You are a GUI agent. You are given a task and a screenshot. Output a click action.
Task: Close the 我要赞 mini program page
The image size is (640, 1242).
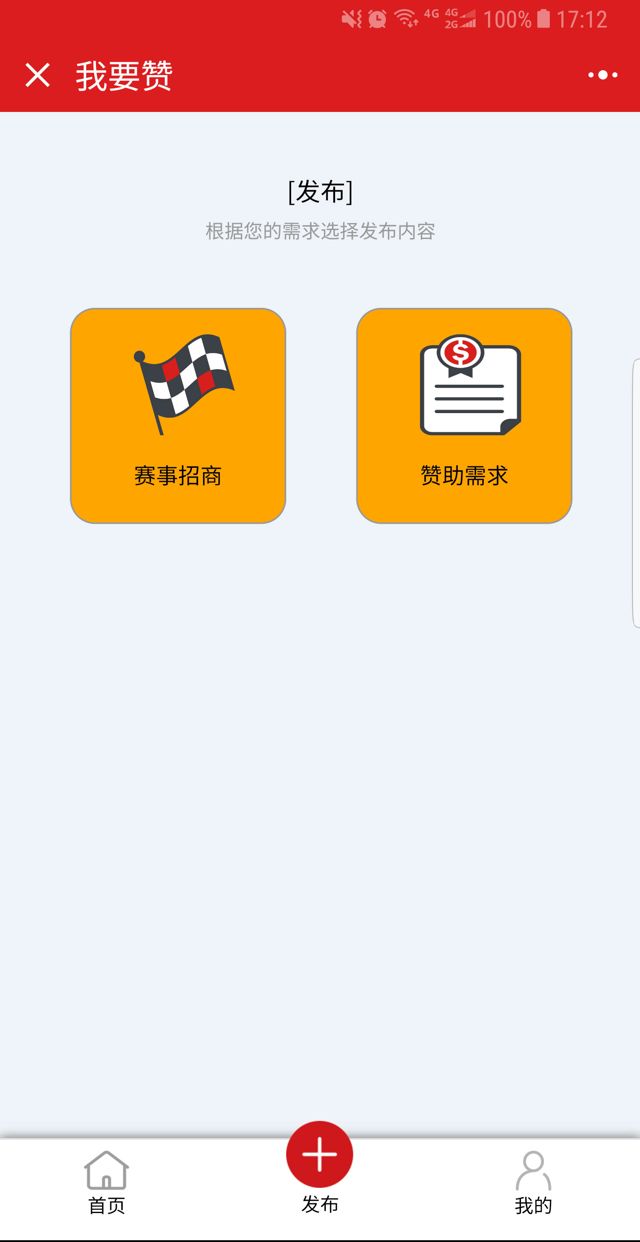point(37,75)
